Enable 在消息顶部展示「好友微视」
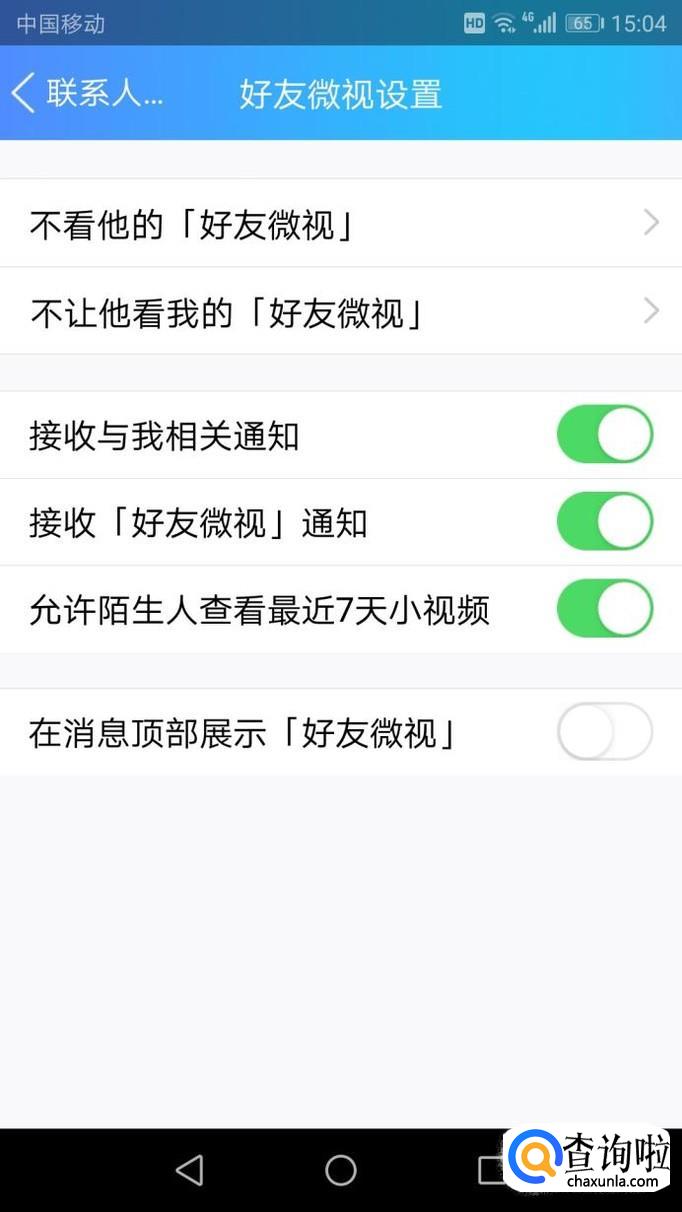This screenshot has width=682, height=1212. pos(604,733)
